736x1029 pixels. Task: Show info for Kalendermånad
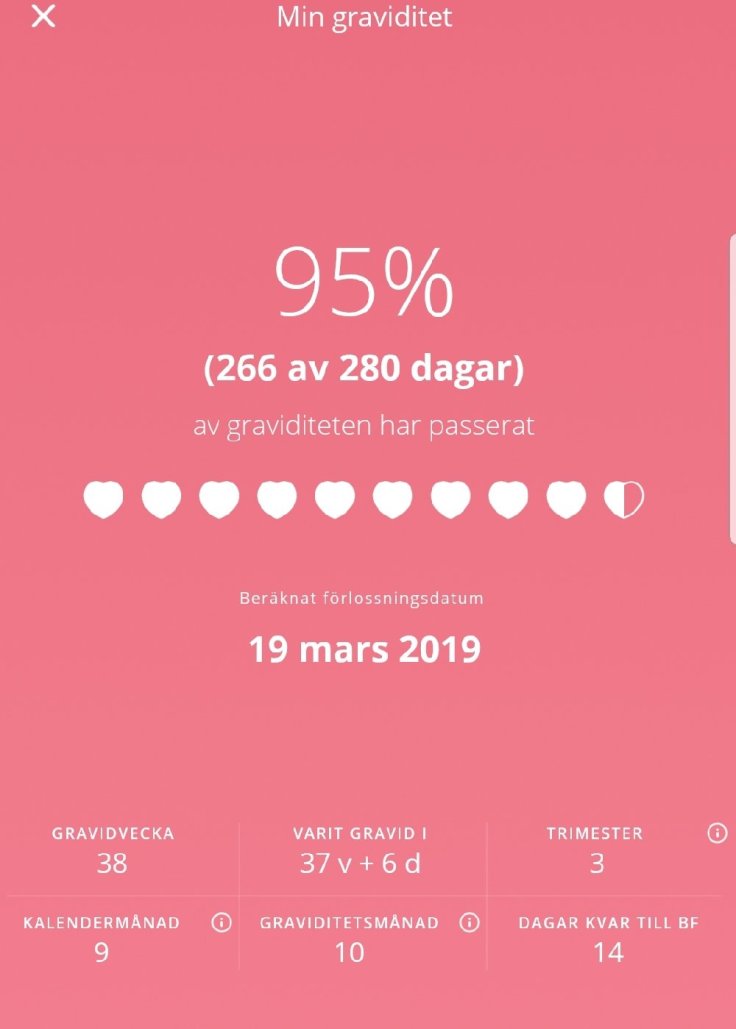[222, 922]
